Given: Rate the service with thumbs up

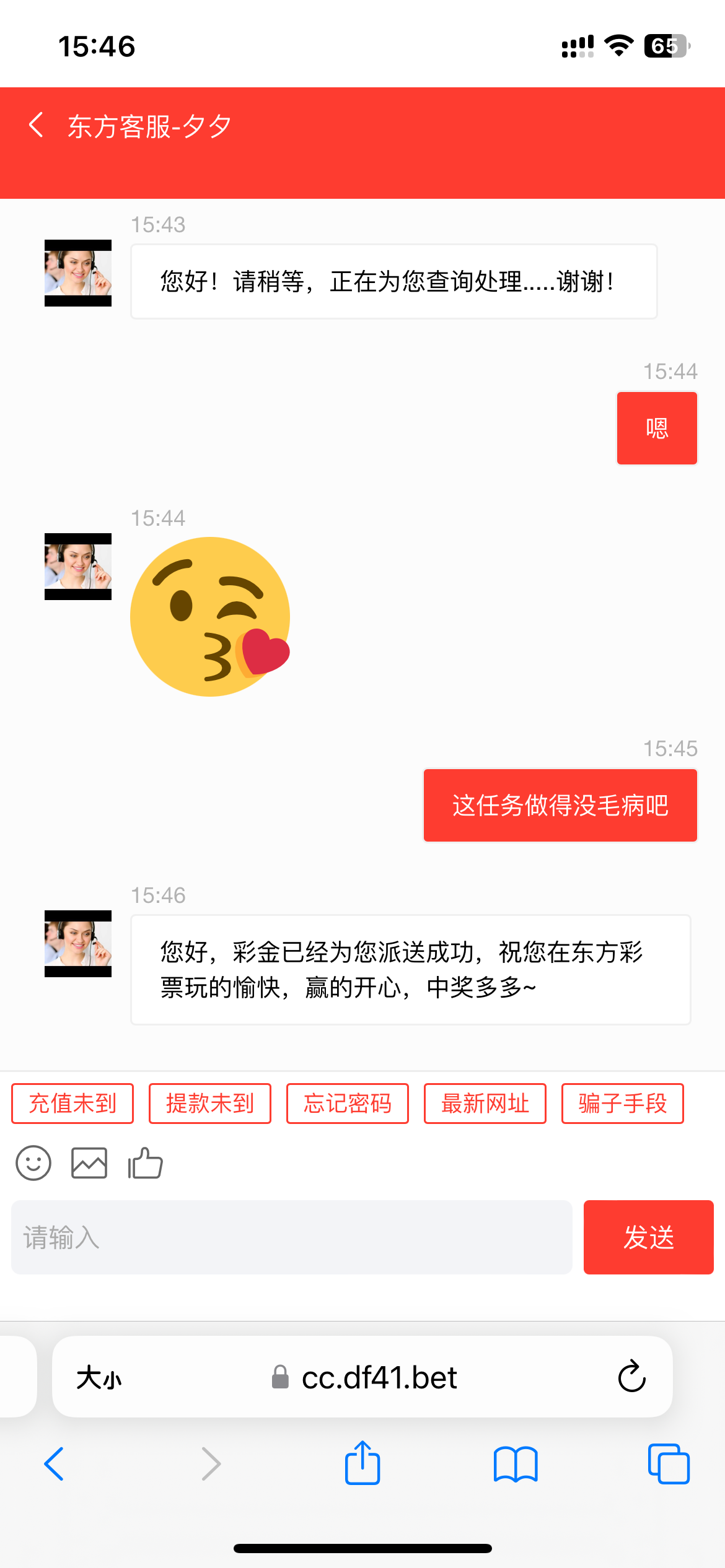Looking at the screenshot, I should [145, 1163].
